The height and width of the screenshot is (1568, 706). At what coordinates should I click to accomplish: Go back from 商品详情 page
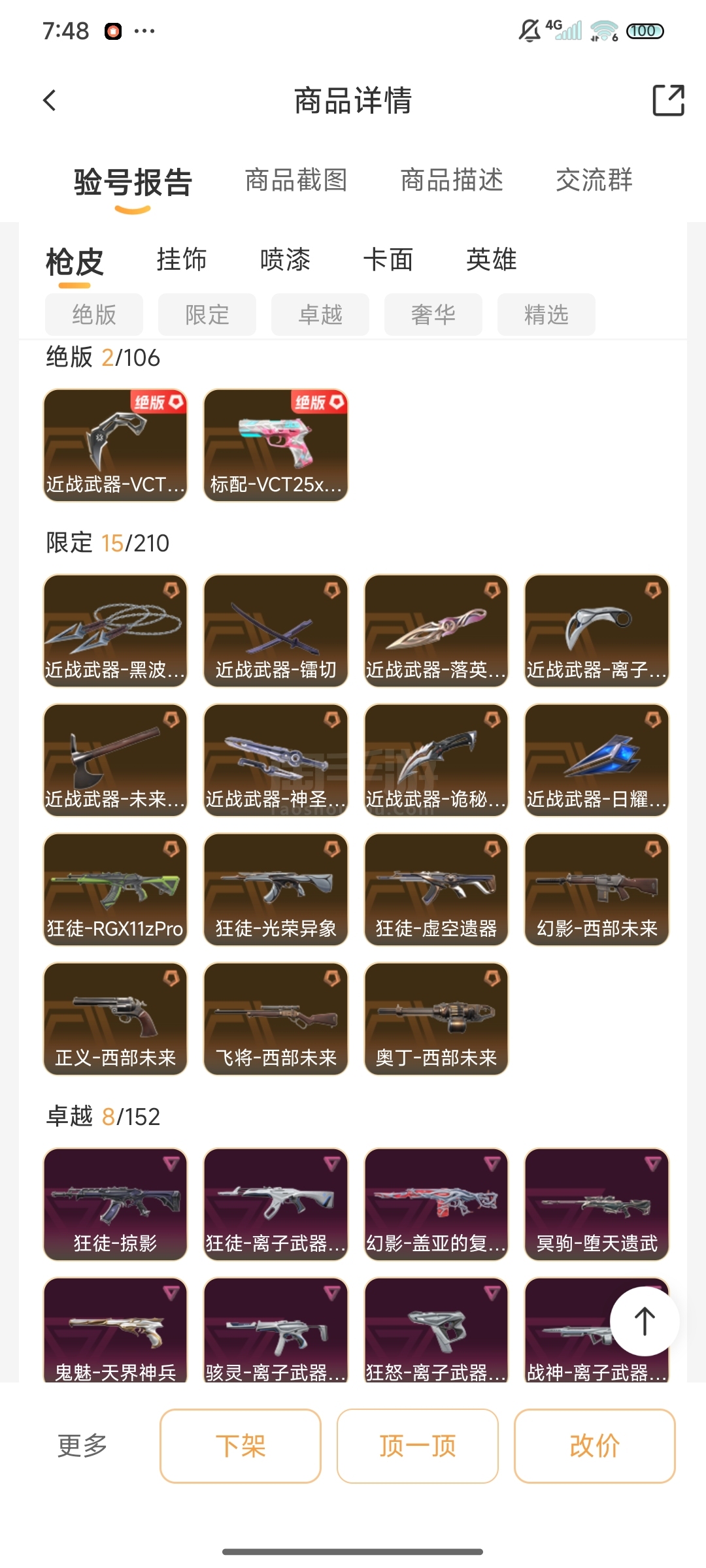(x=50, y=101)
